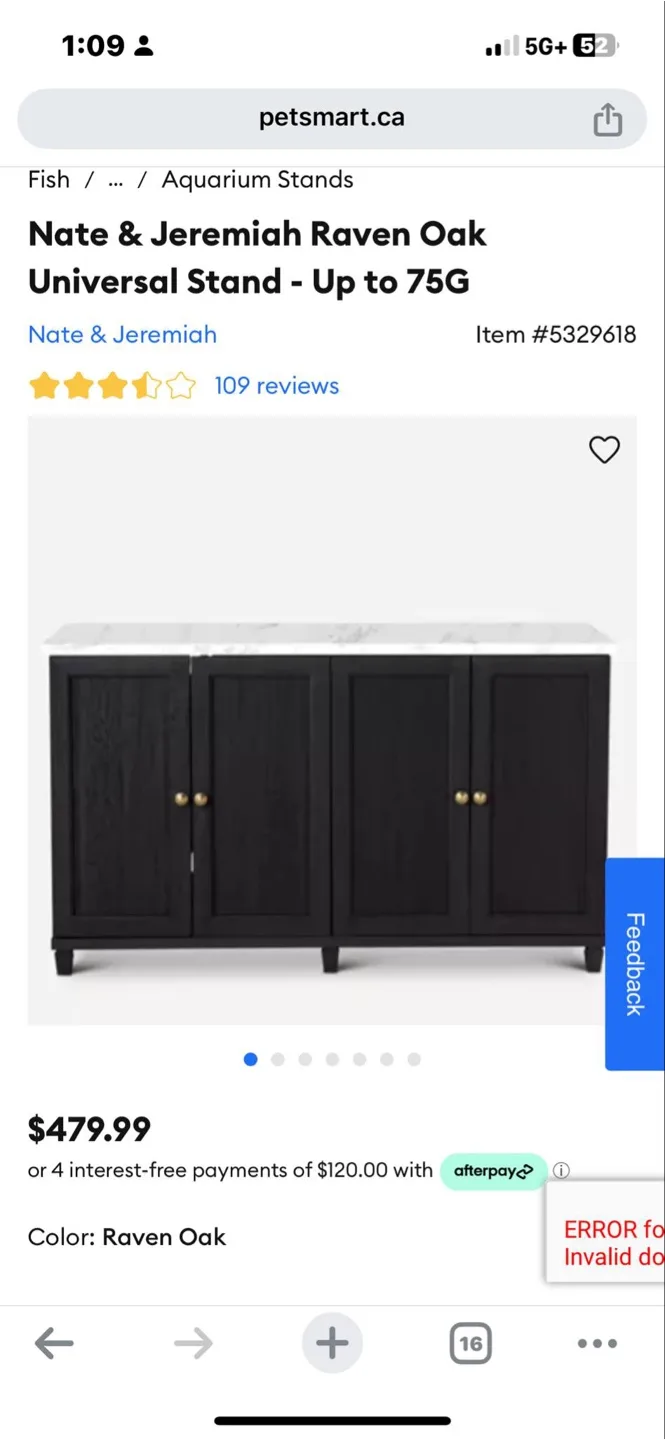Add stand to favorites with heart
The image size is (665, 1440).
(604, 450)
